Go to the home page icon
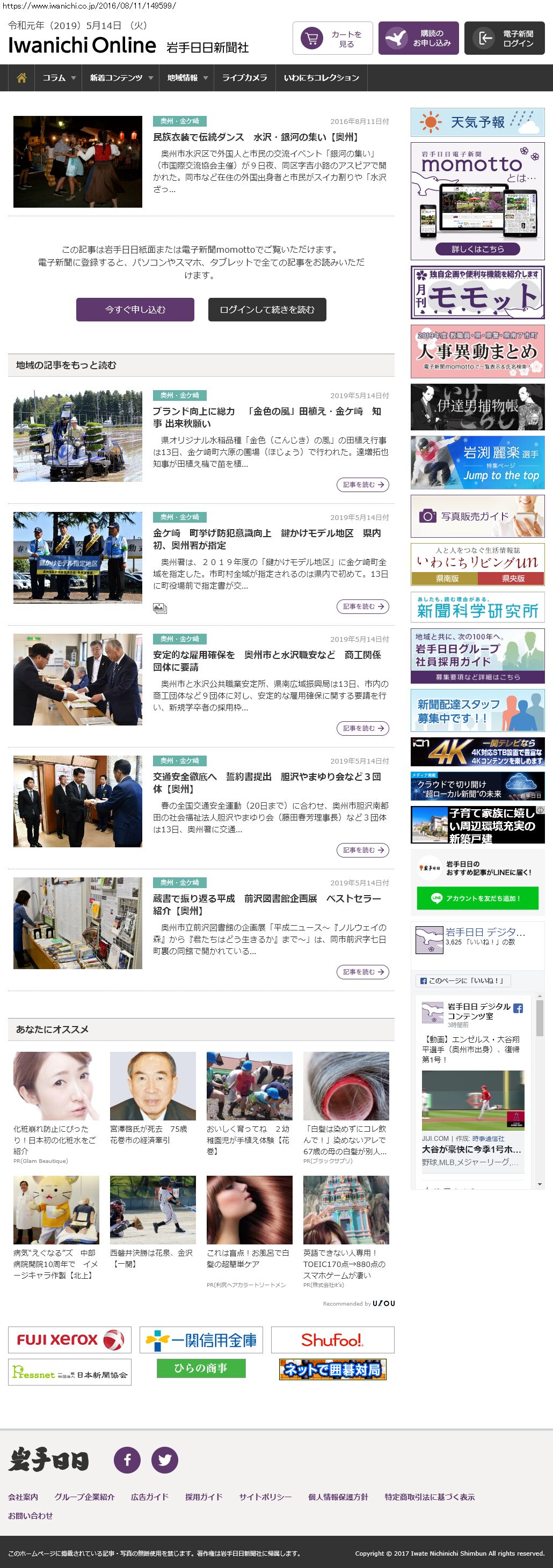Image resolution: width=553 pixels, height=1568 pixels. click(22, 78)
